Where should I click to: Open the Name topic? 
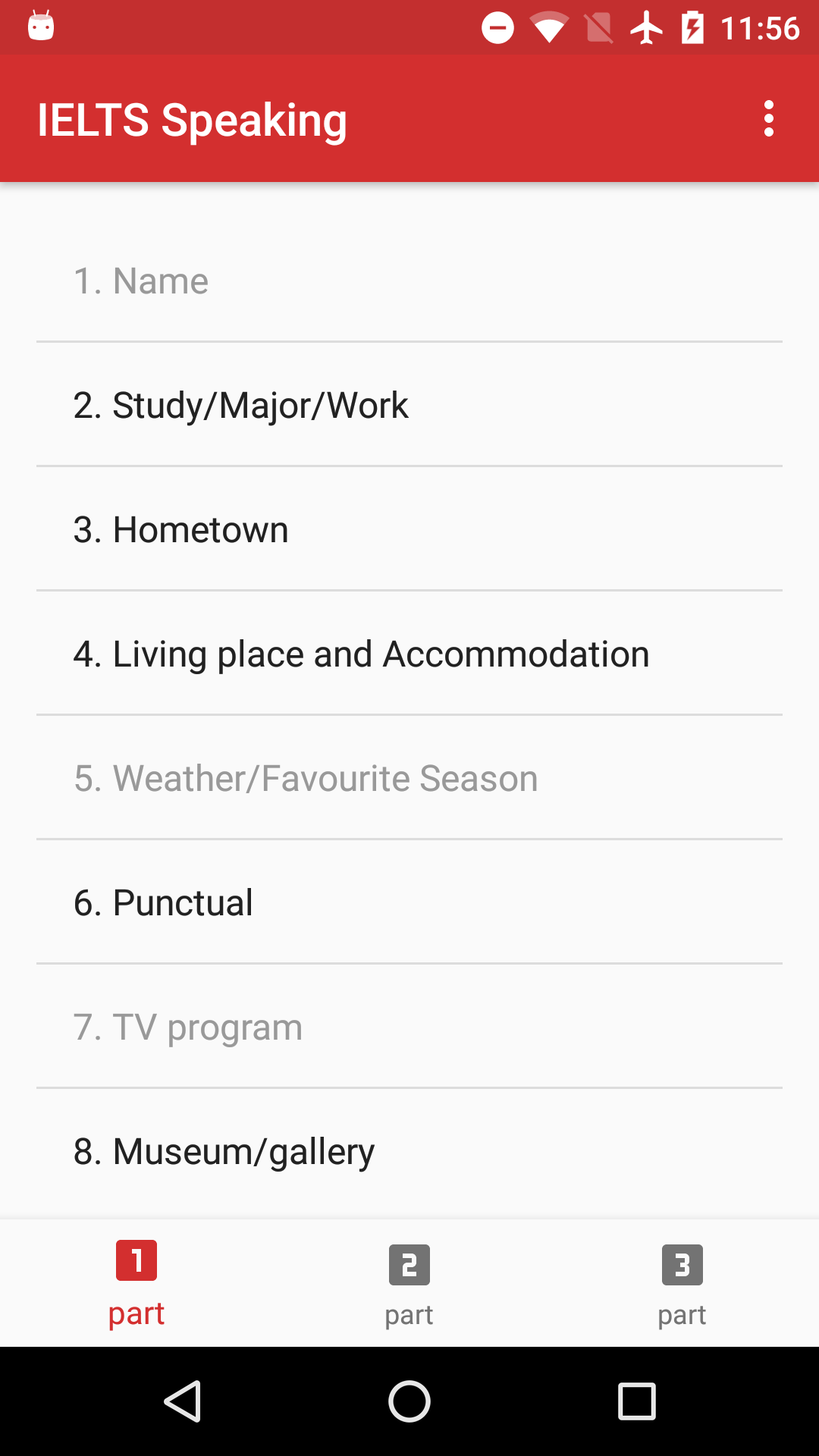(409, 281)
